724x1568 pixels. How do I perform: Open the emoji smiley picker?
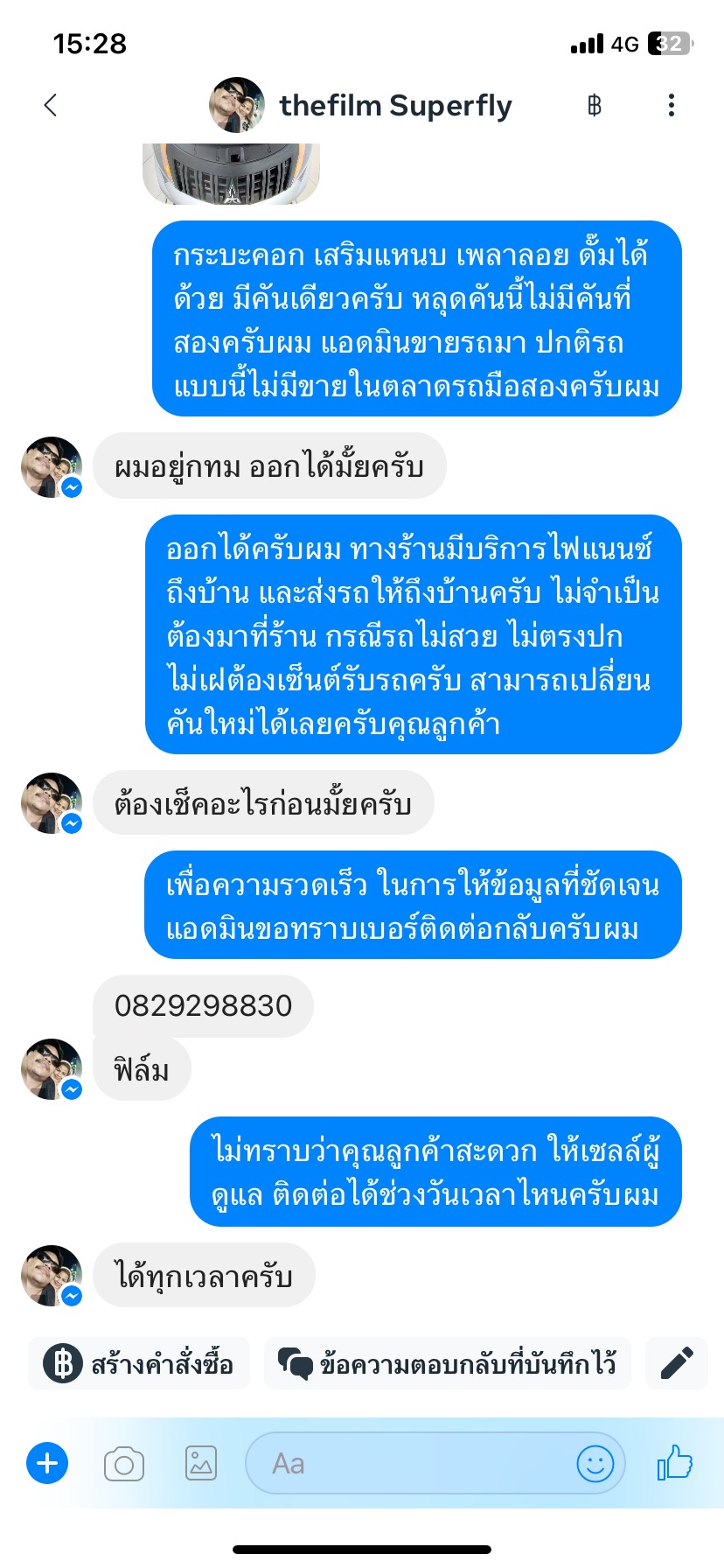(x=595, y=1463)
